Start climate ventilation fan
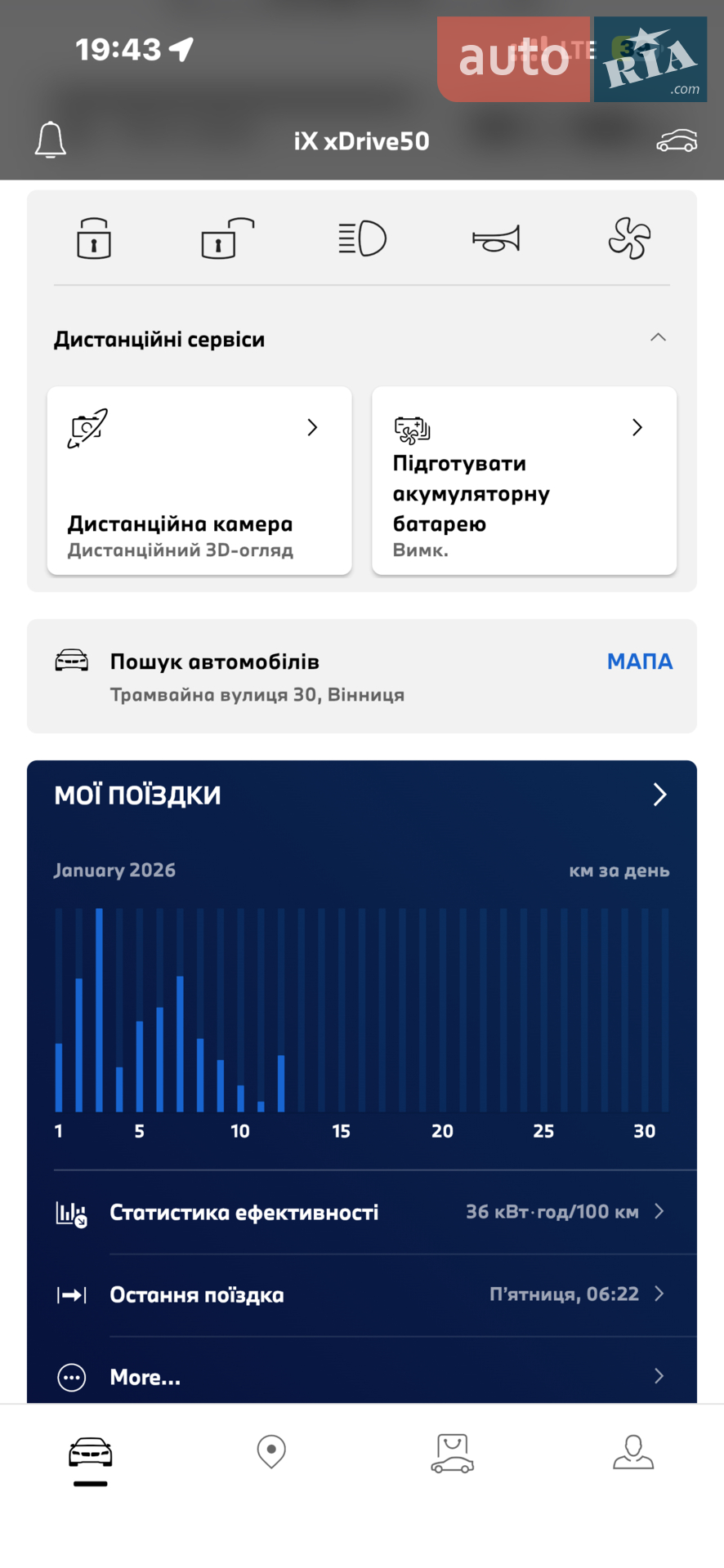 629,238
